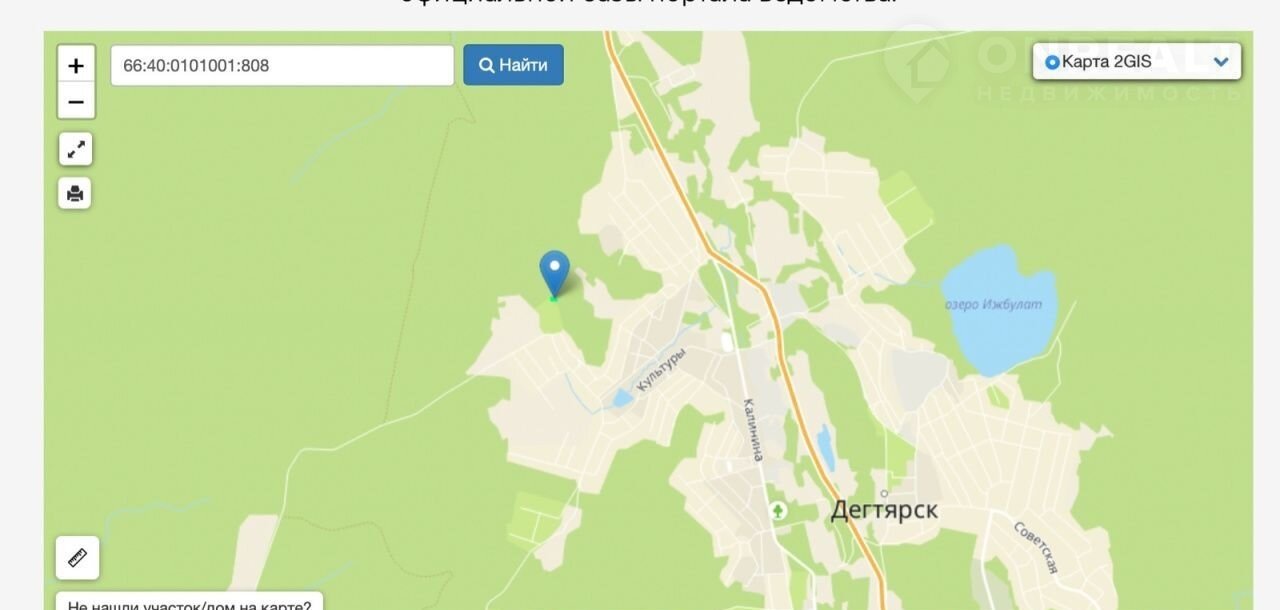The width and height of the screenshot is (1280, 610).
Task: Edit the cadastral number search field
Action: (282, 66)
